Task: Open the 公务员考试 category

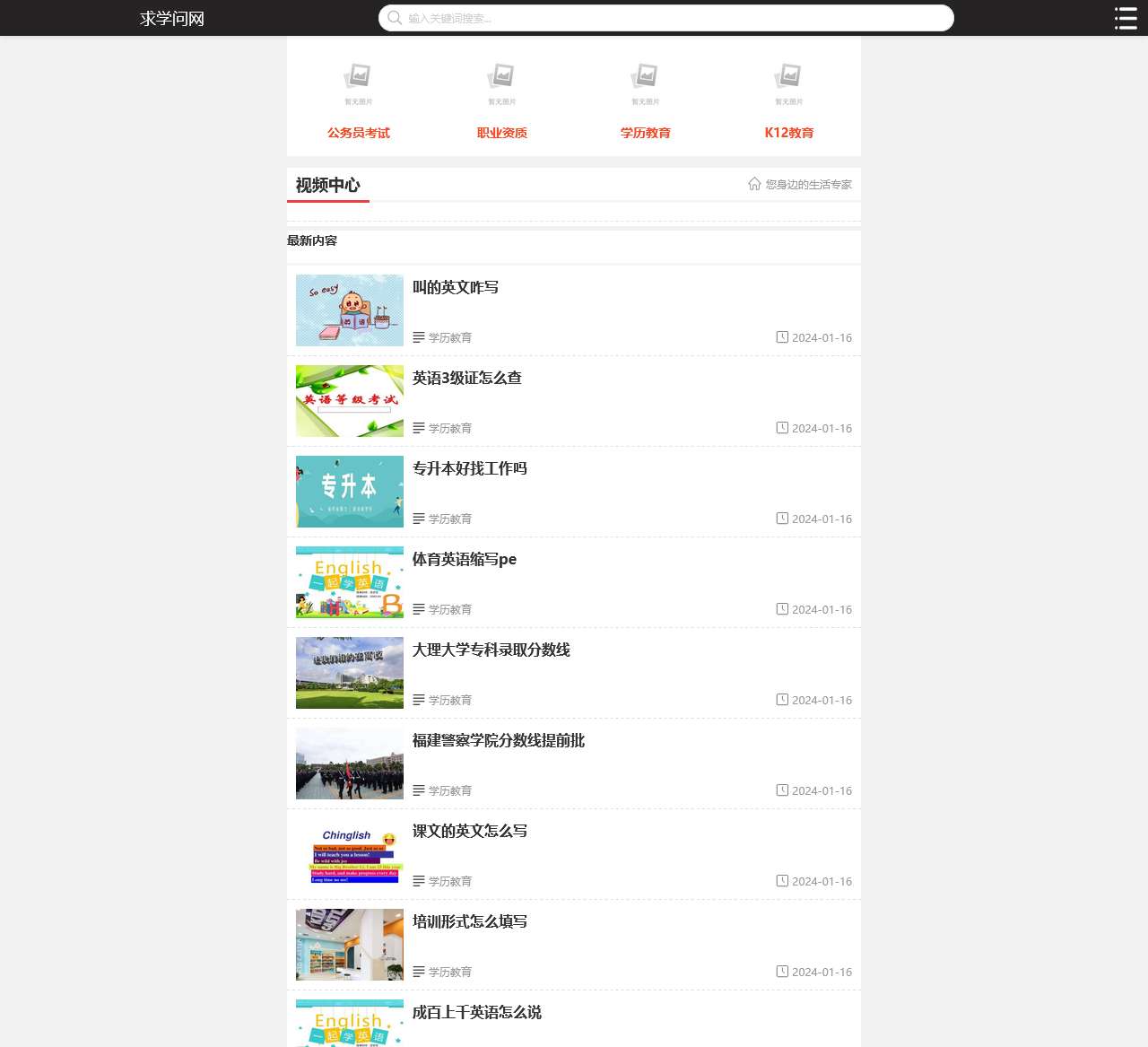Action: (x=358, y=133)
